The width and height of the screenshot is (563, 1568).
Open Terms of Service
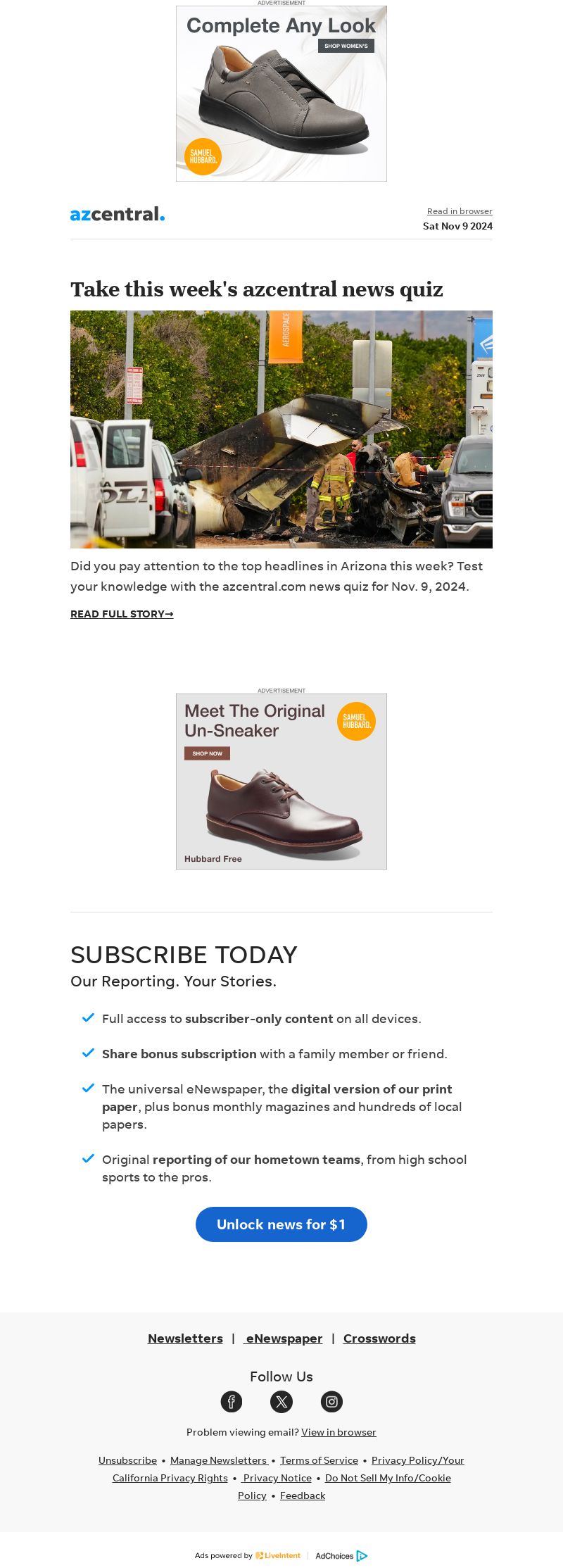[x=319, y=1460]
